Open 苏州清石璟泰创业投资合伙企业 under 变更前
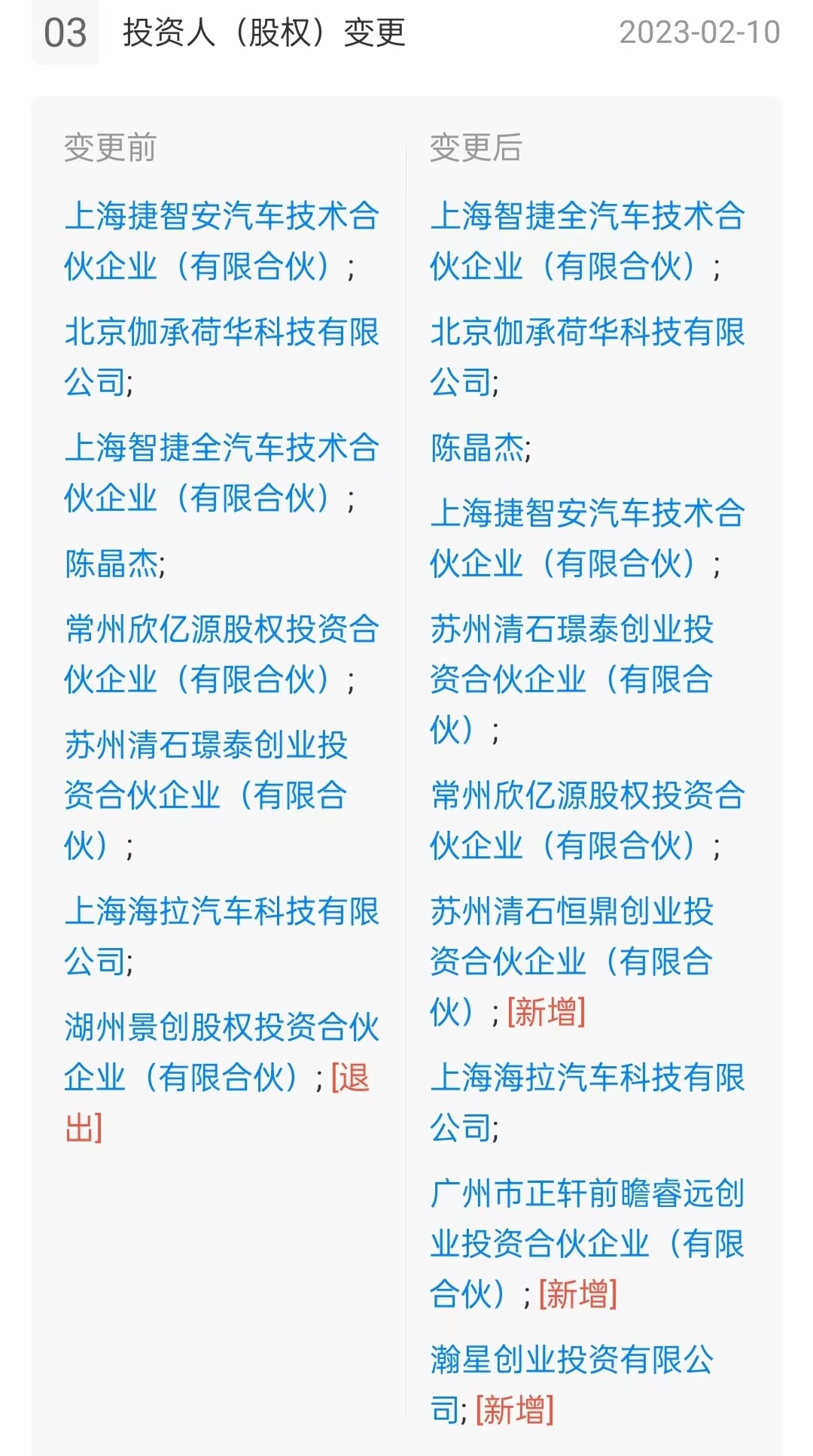The image size is (813, 1456). click(x=206, y=795)
